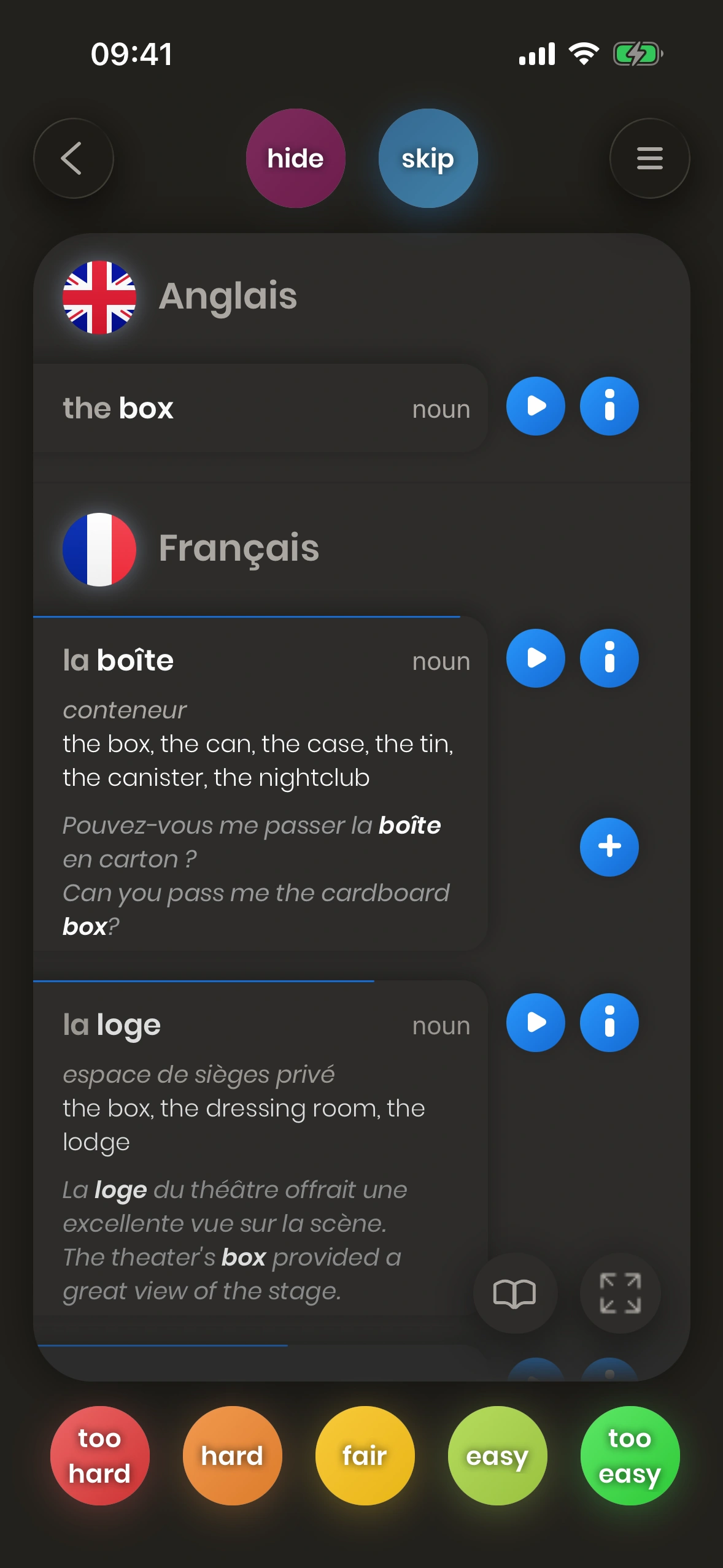Screen dimensions: 723x1568
Task: Go back using the arrow button
Action: tap(74, 158)
